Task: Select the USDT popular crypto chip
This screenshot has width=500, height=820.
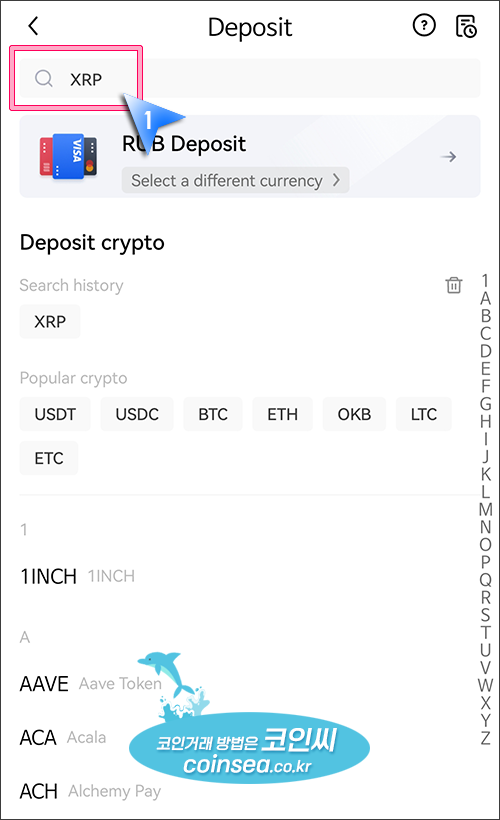Action: coord(55,414)
